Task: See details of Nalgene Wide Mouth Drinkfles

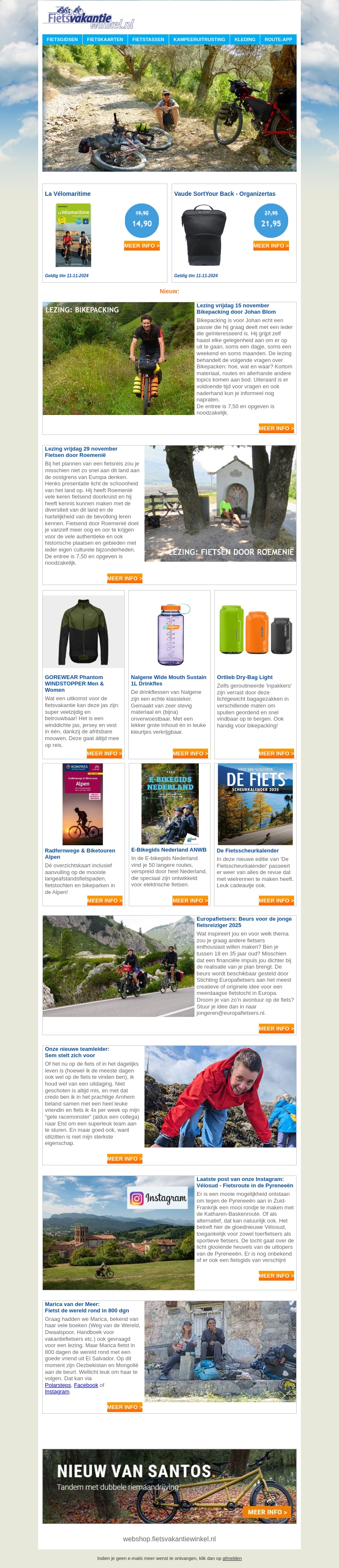Action: pyautogui.click(x=190, y=754)
